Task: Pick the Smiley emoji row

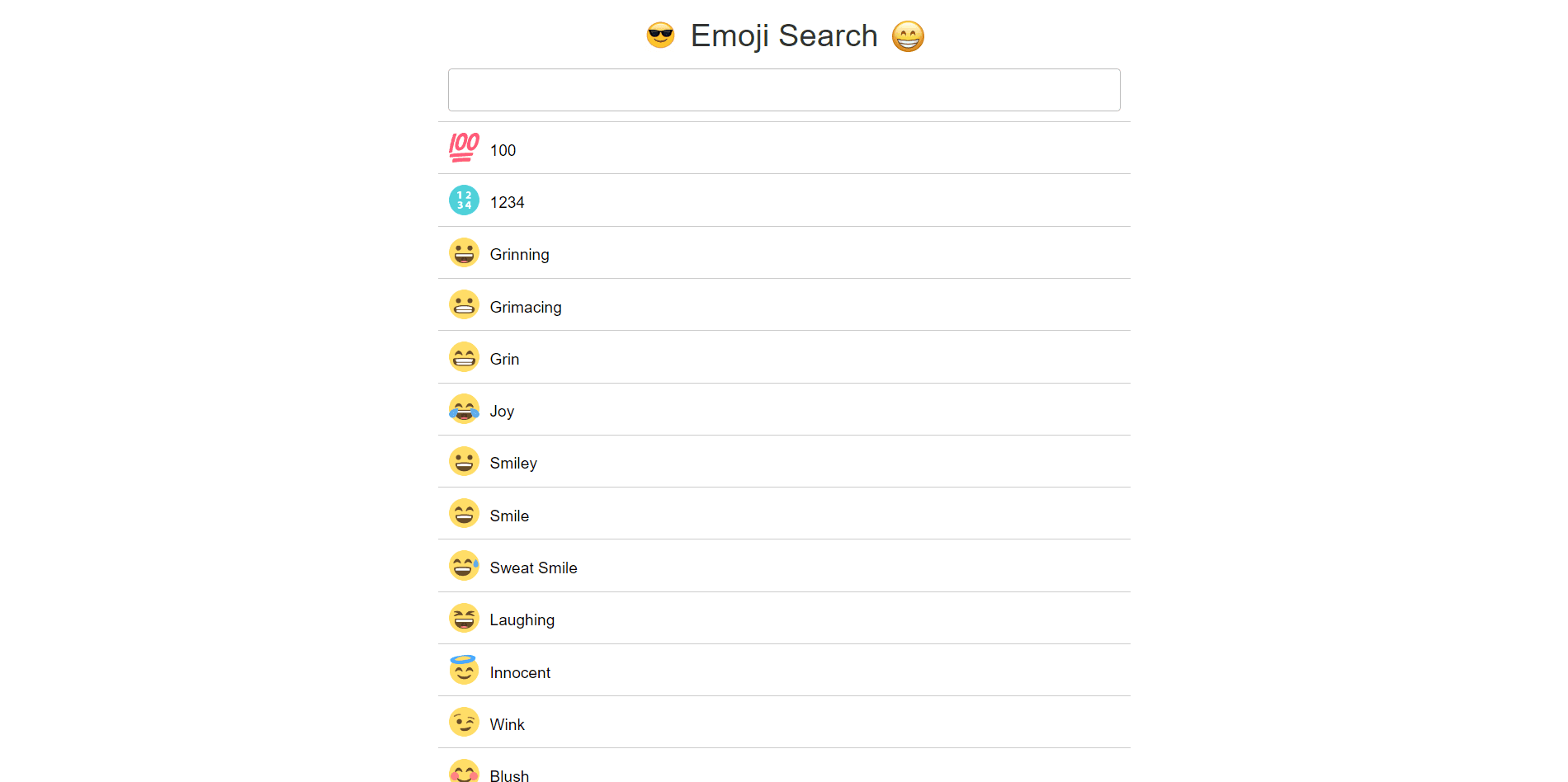Action: 783,462
